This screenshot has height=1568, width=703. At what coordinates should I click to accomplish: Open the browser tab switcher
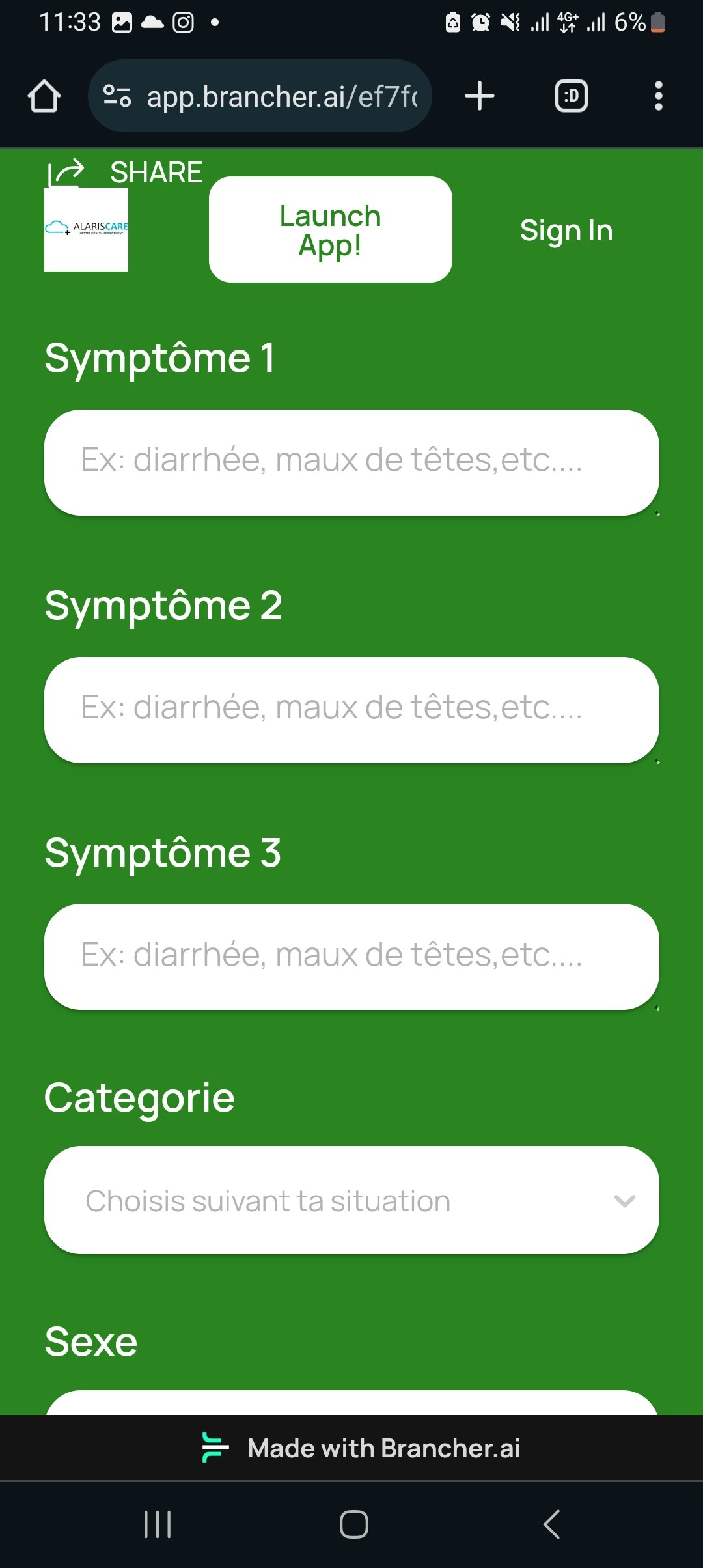(x=571, y=96)
